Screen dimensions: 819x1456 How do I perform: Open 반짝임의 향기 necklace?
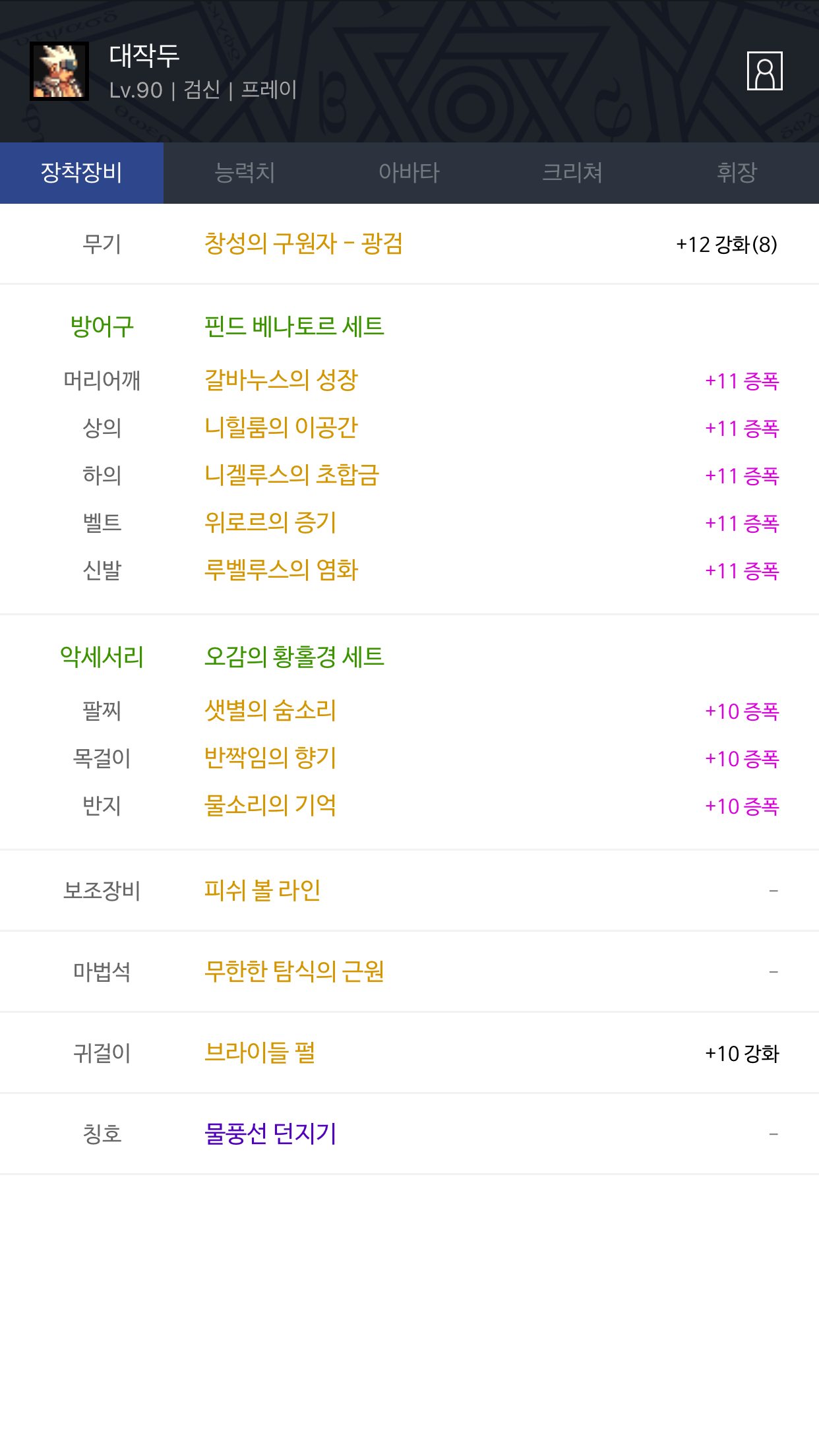[270, 758]
